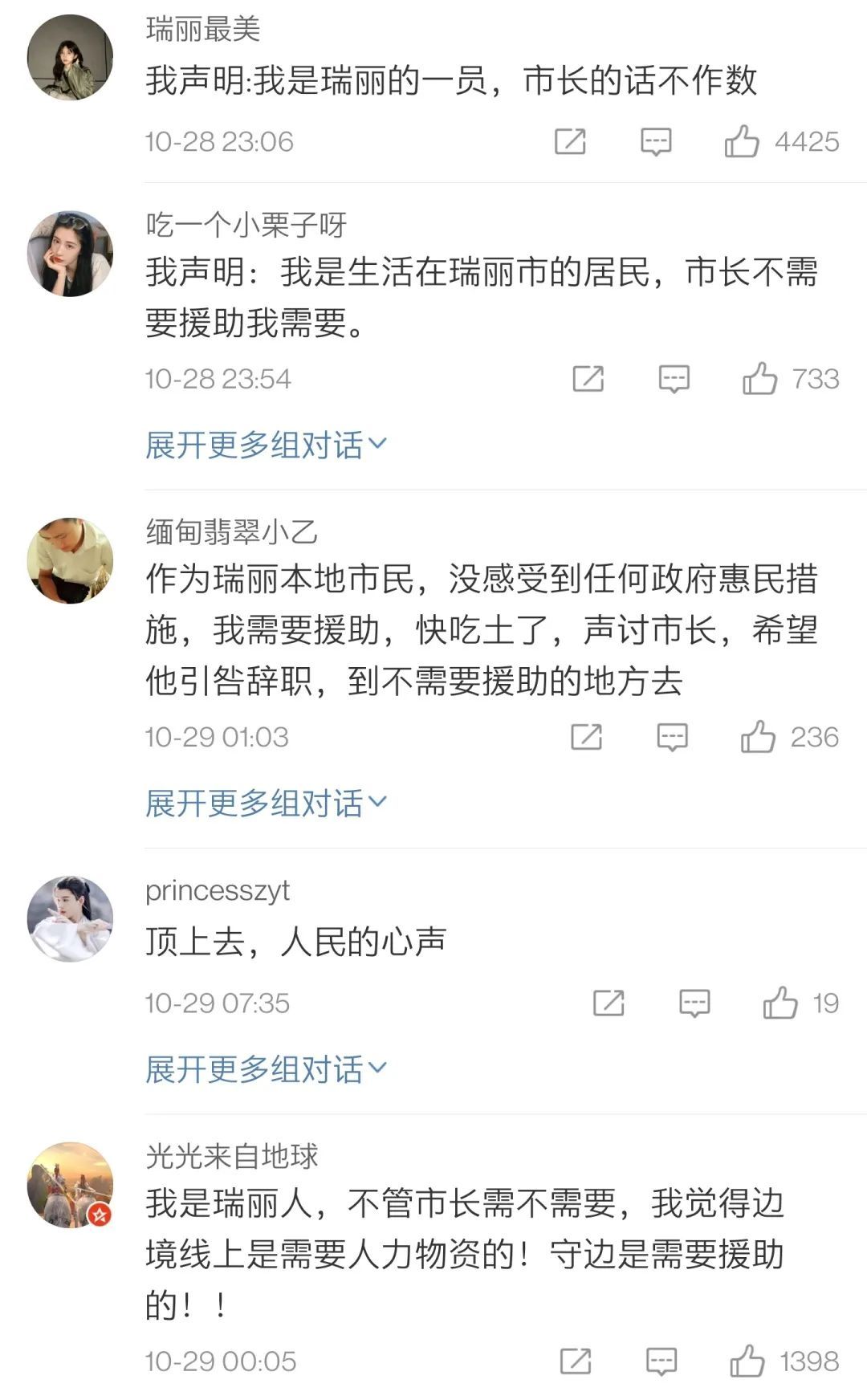Expand more replies under 吃一个小栗子呀's comment

pyautogui.click(x=266, y=445)
